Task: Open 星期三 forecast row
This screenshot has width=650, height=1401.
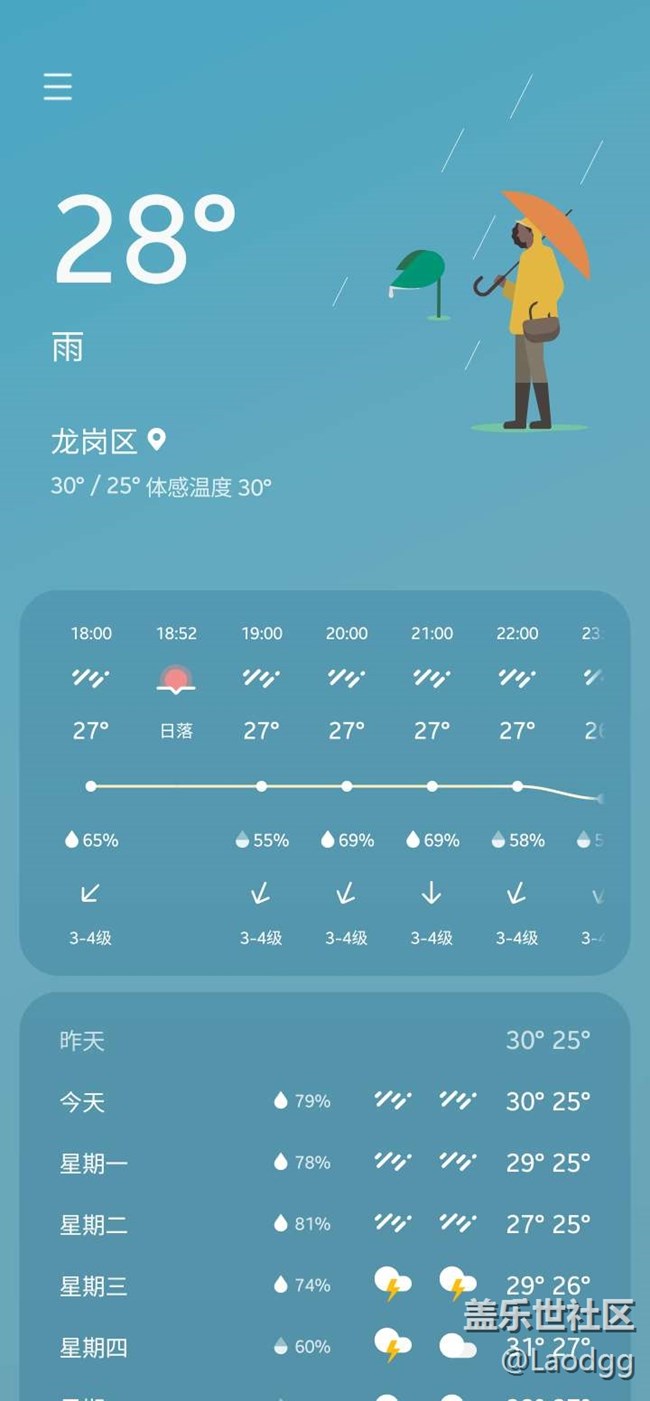Action: pos(325,1285)
